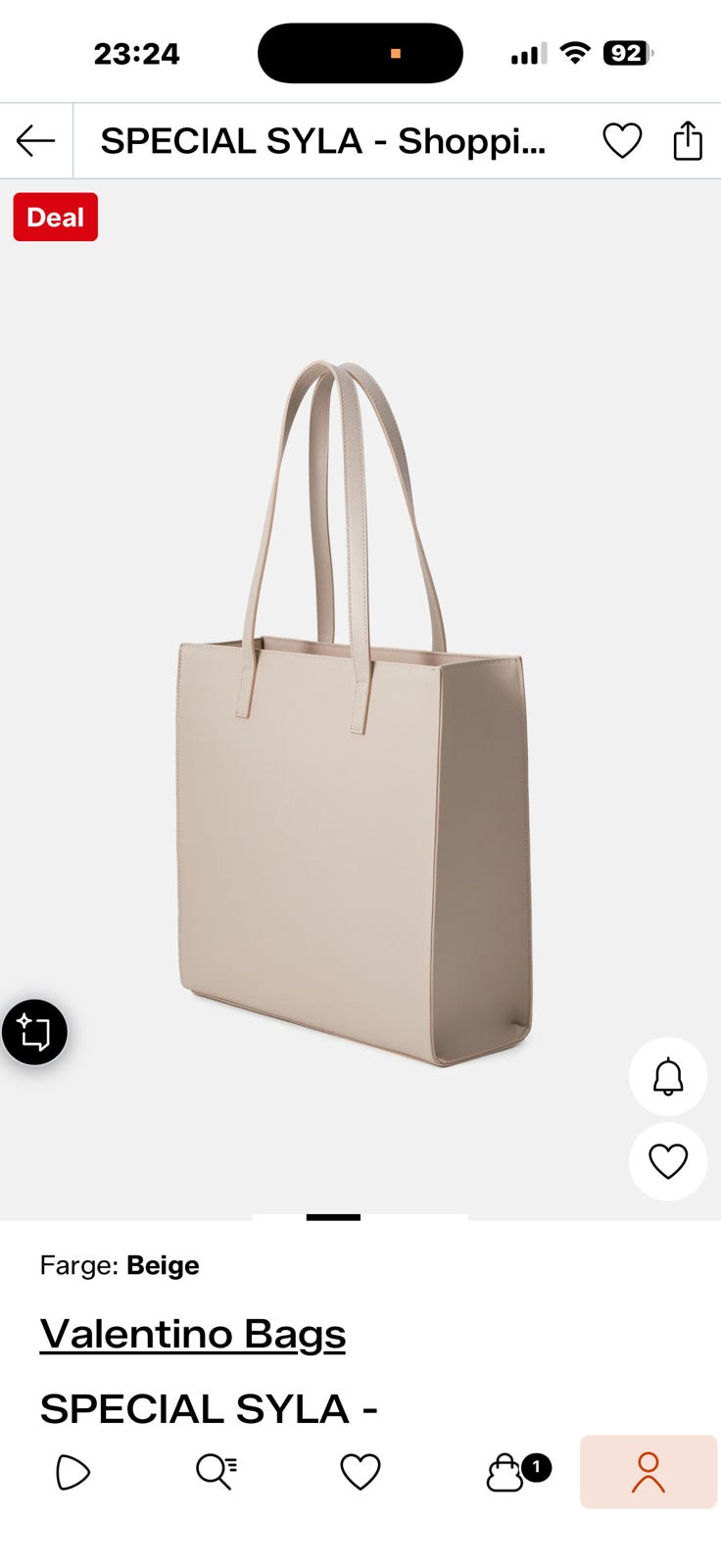Image resolution: width=721 pixels, height=1568 pixels.
Task: Turn on the price alert bell
Action: tap(668, 1077)
